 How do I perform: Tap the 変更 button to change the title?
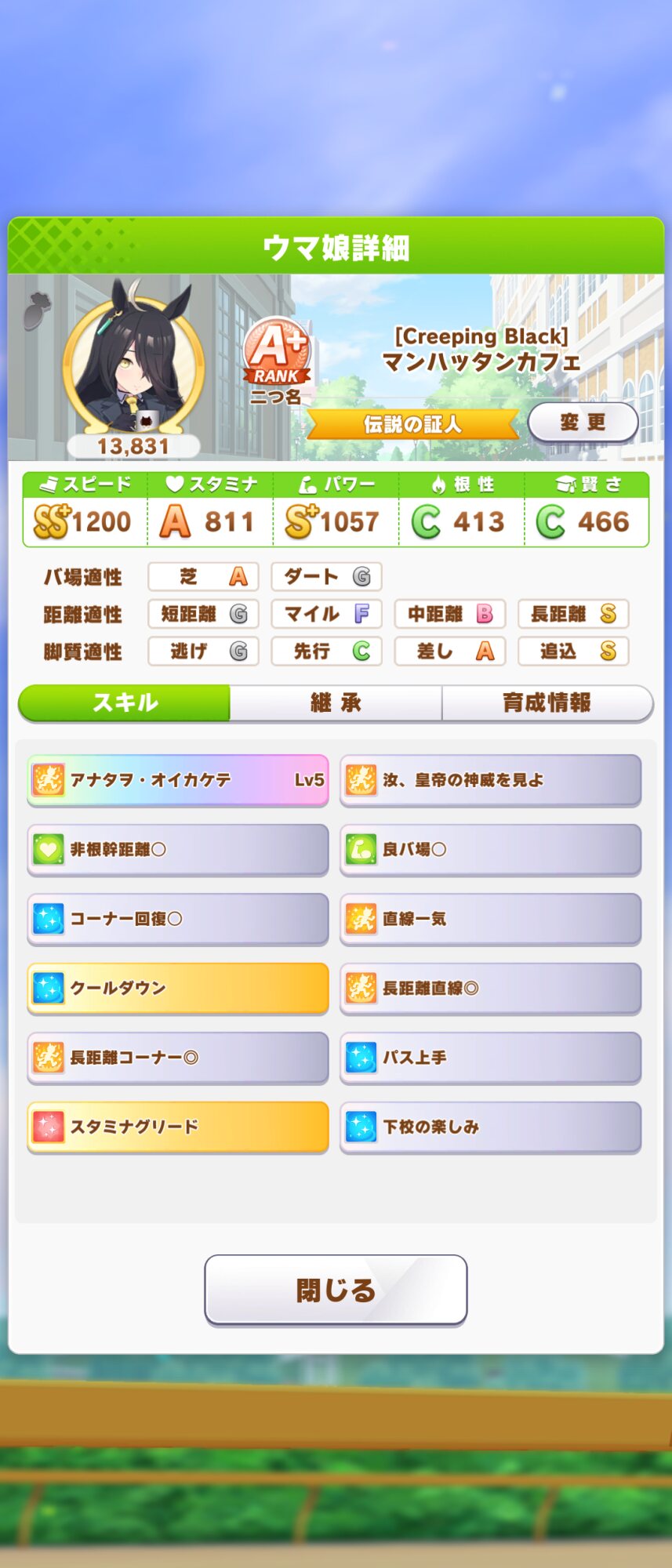(x=583, y=423)
